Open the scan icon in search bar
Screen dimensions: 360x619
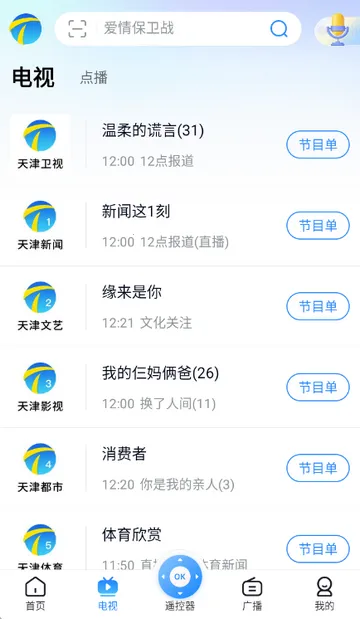coord(77,29)
